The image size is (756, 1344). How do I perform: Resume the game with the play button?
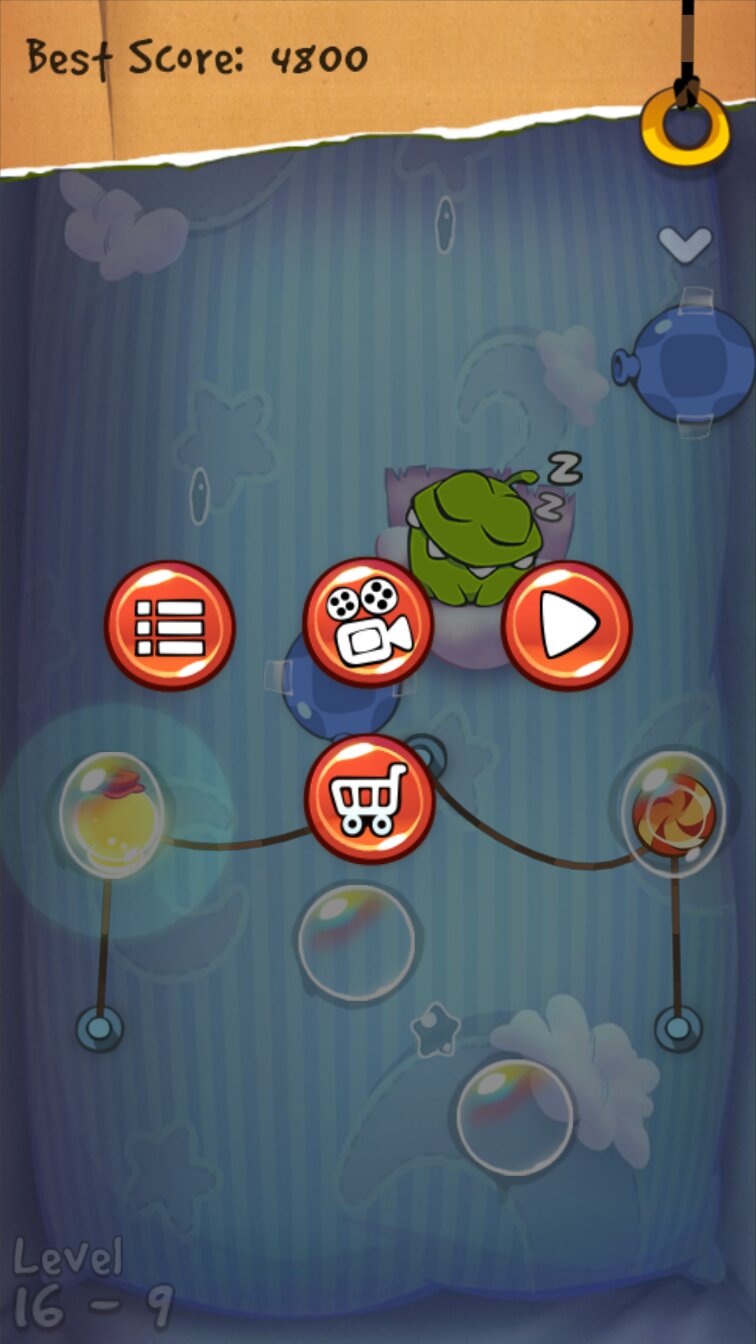(566, 626)
